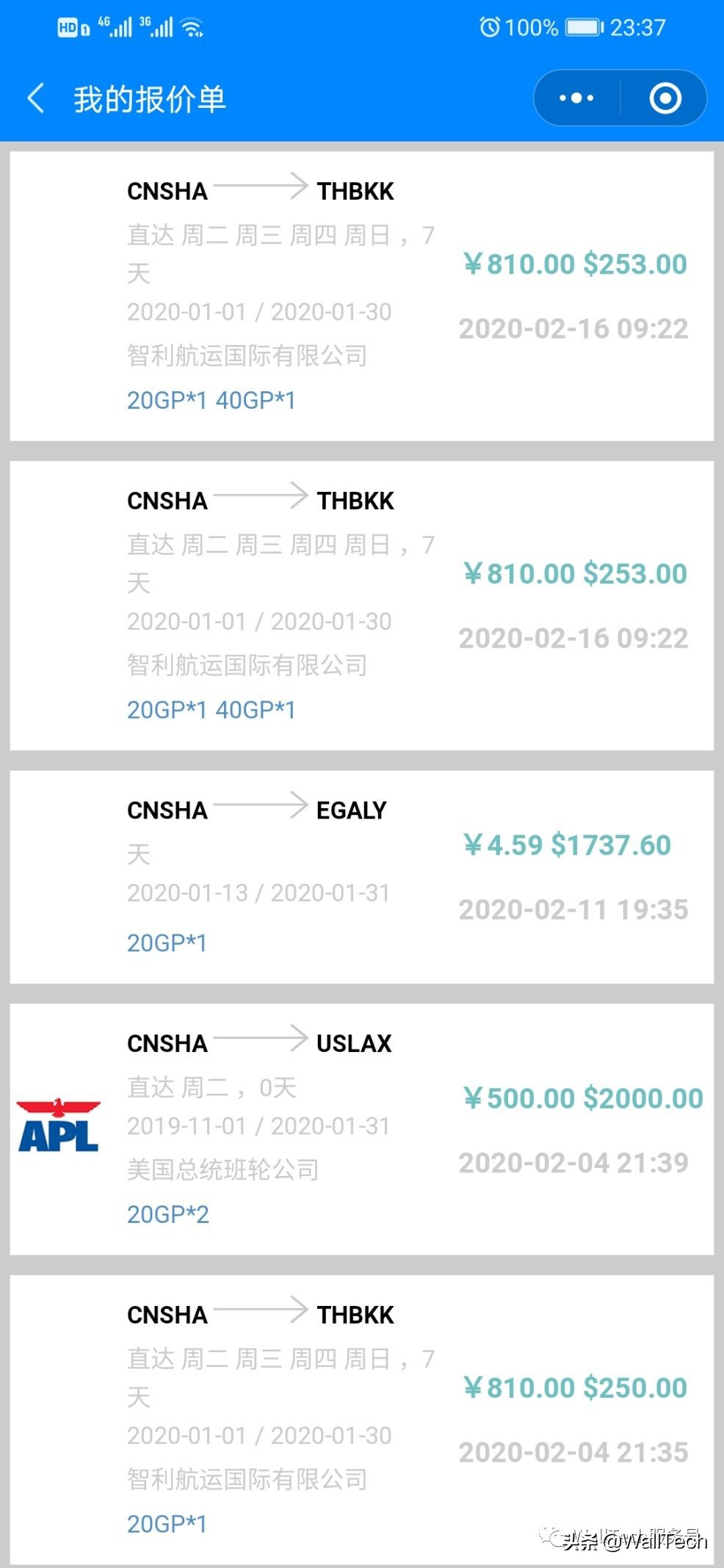This screenshot has width=724, height=1568.
Task: Open the CNSHA to USLAX quote card
Action: click(362, 1123)
